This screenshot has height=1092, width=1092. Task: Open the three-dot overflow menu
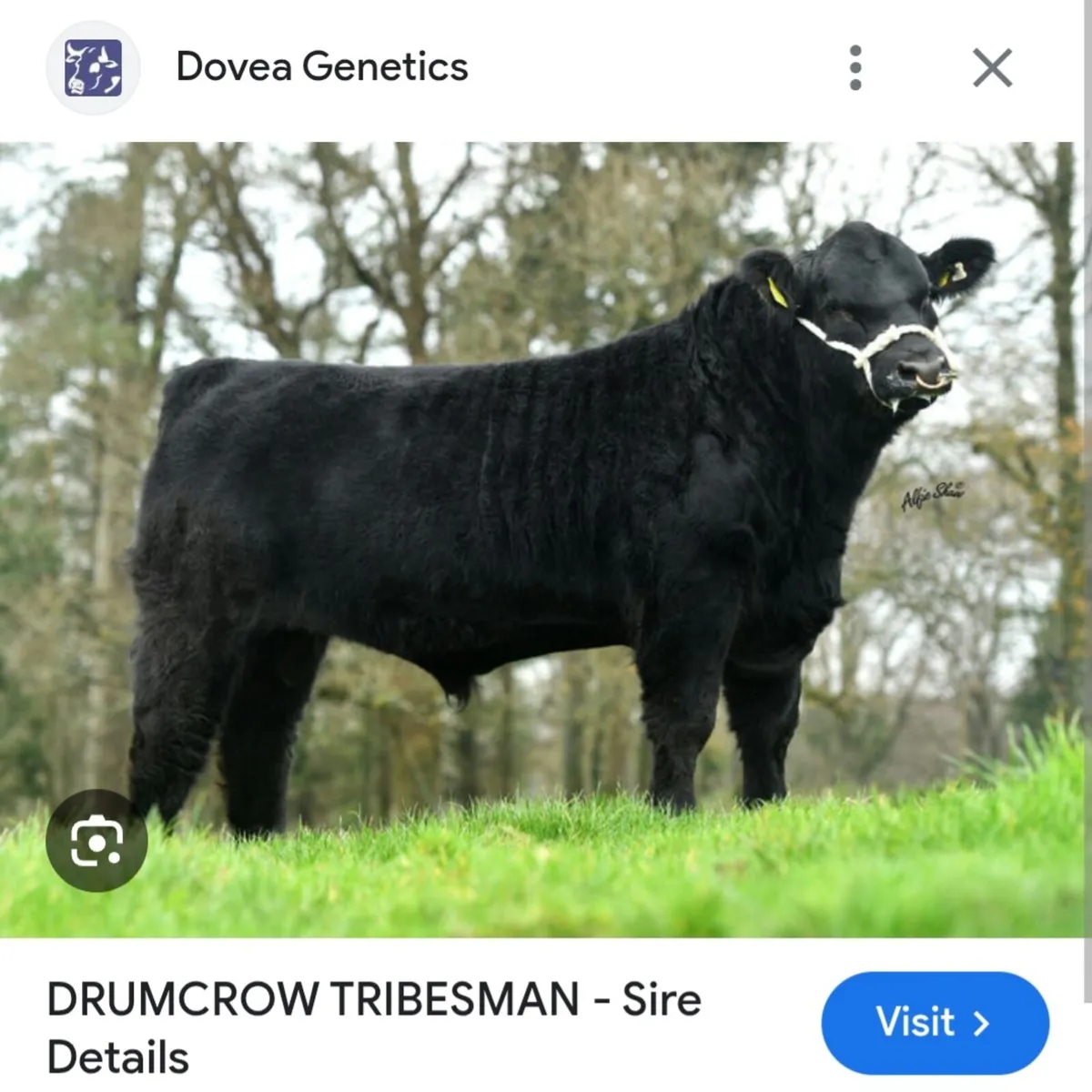(854, 68)
